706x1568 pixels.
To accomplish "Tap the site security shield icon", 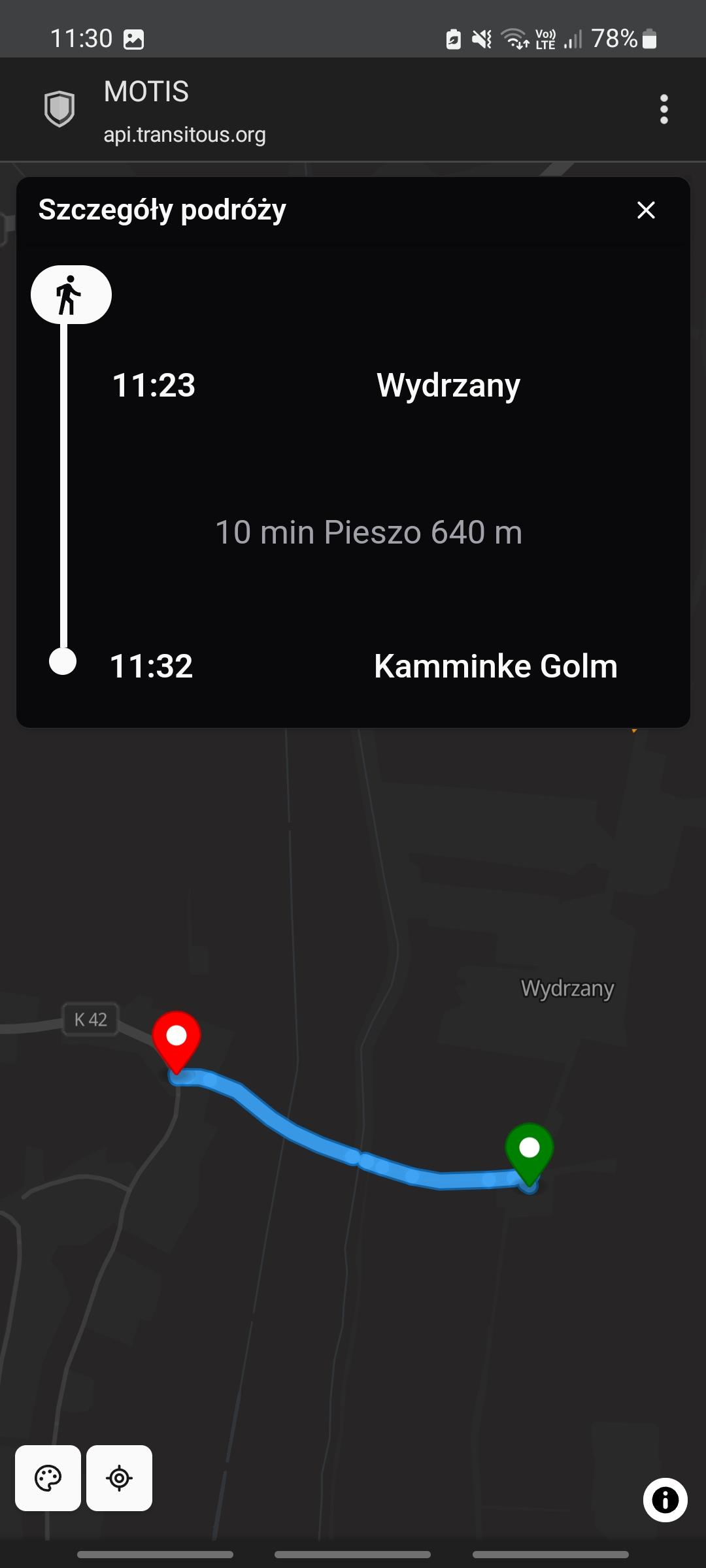I will pyautogui.click(x=59, y=108).
